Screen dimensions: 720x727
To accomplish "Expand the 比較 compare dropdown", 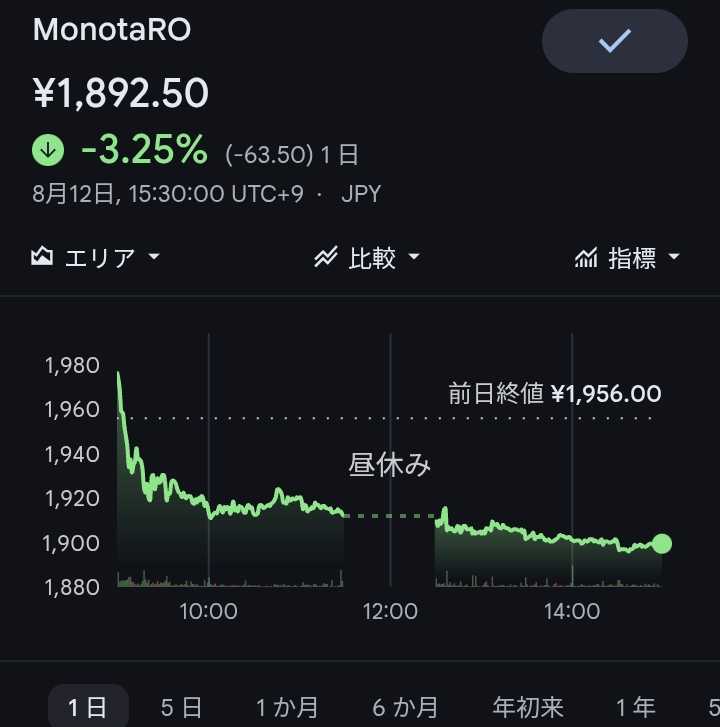I will pyautogui.click(x=367, y=257).
